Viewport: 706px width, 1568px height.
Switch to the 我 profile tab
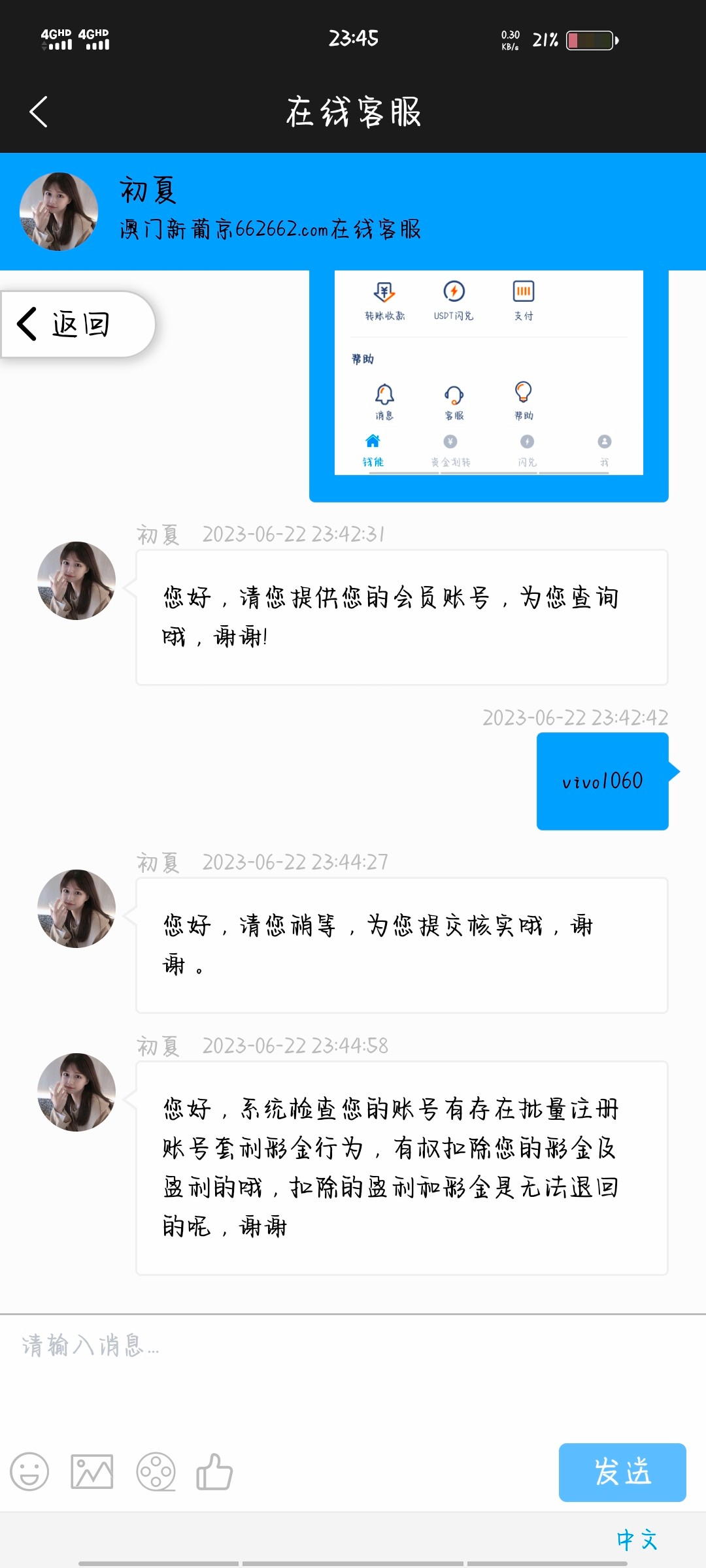click(604, 448)
